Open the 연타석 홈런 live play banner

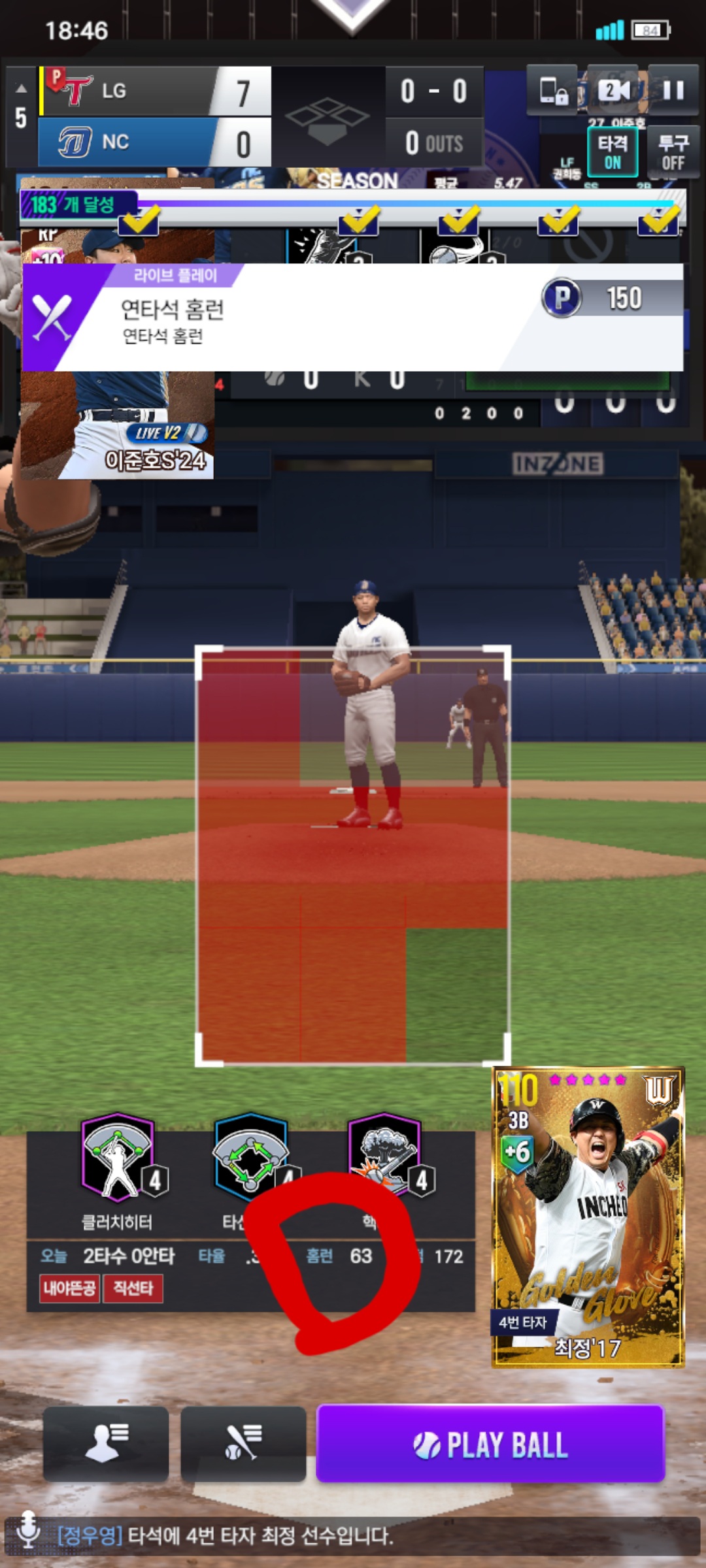tap(353, 318)
